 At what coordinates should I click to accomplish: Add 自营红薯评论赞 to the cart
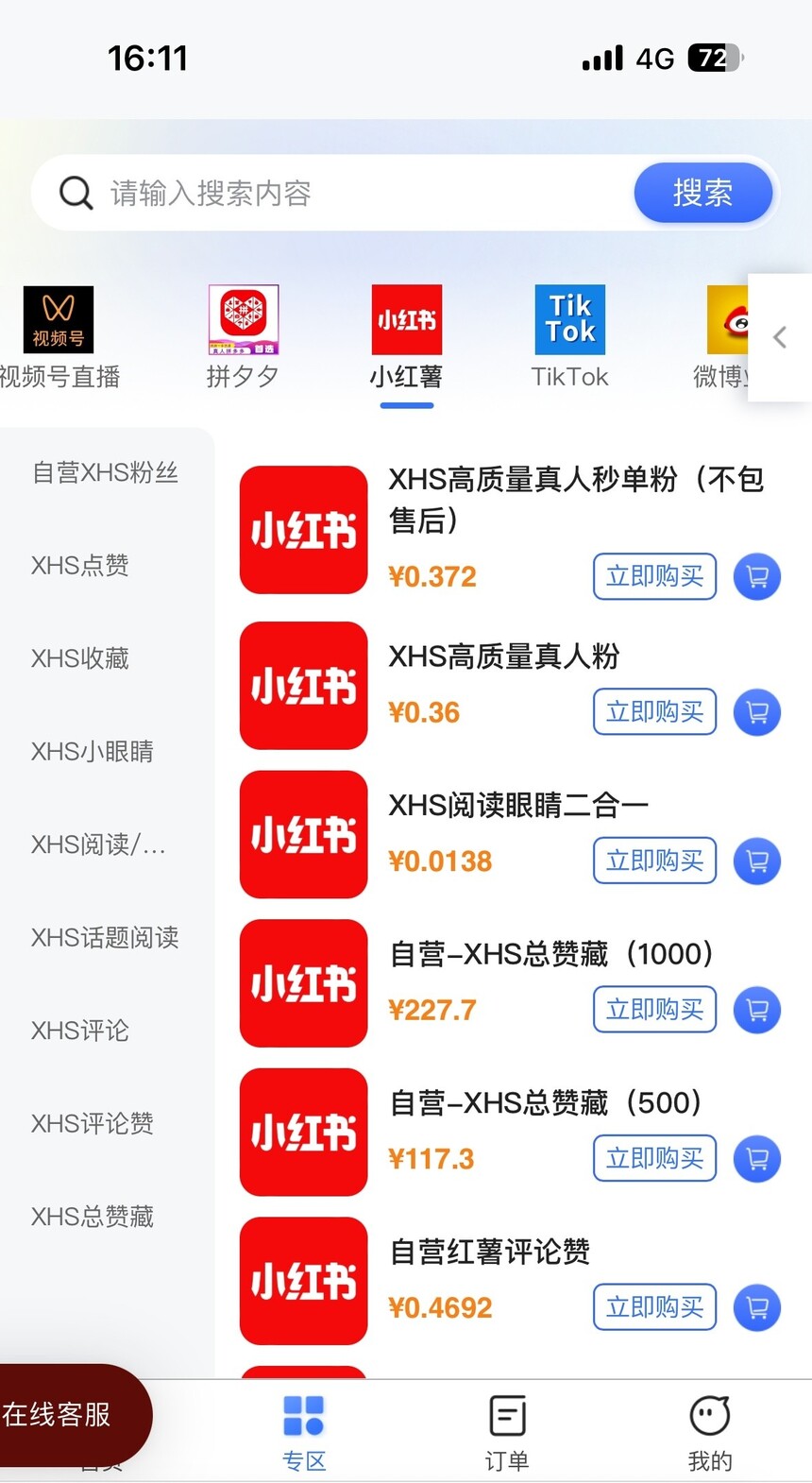point(757,1307)
